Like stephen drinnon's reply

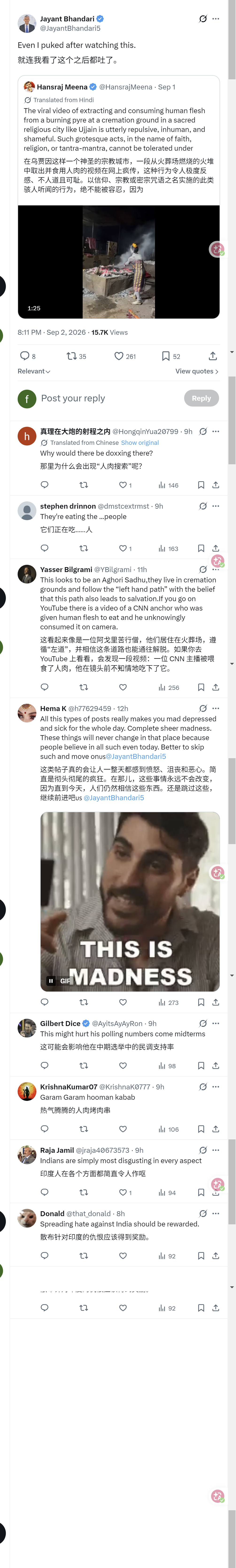(x=123, y=548)
